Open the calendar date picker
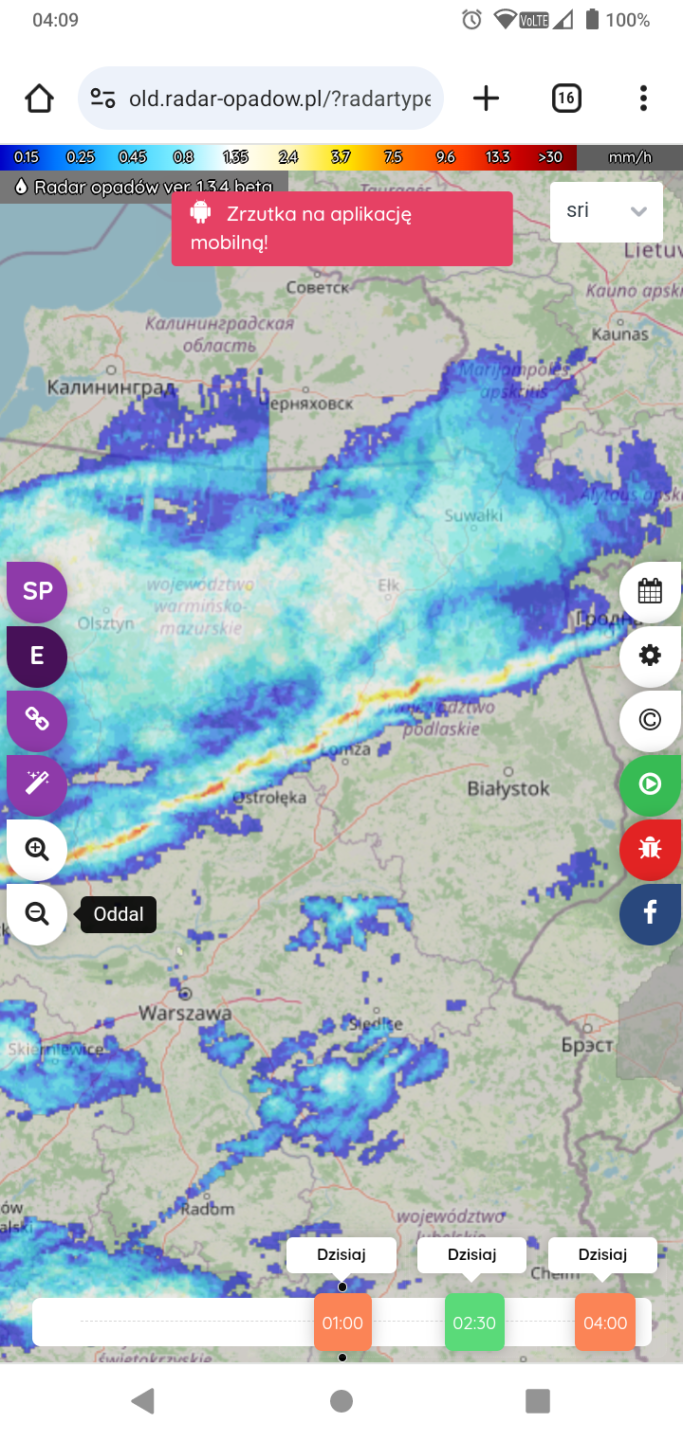The height and width of the screenshot is (1440, 683). pyautogui.click(x=650, y=591)
